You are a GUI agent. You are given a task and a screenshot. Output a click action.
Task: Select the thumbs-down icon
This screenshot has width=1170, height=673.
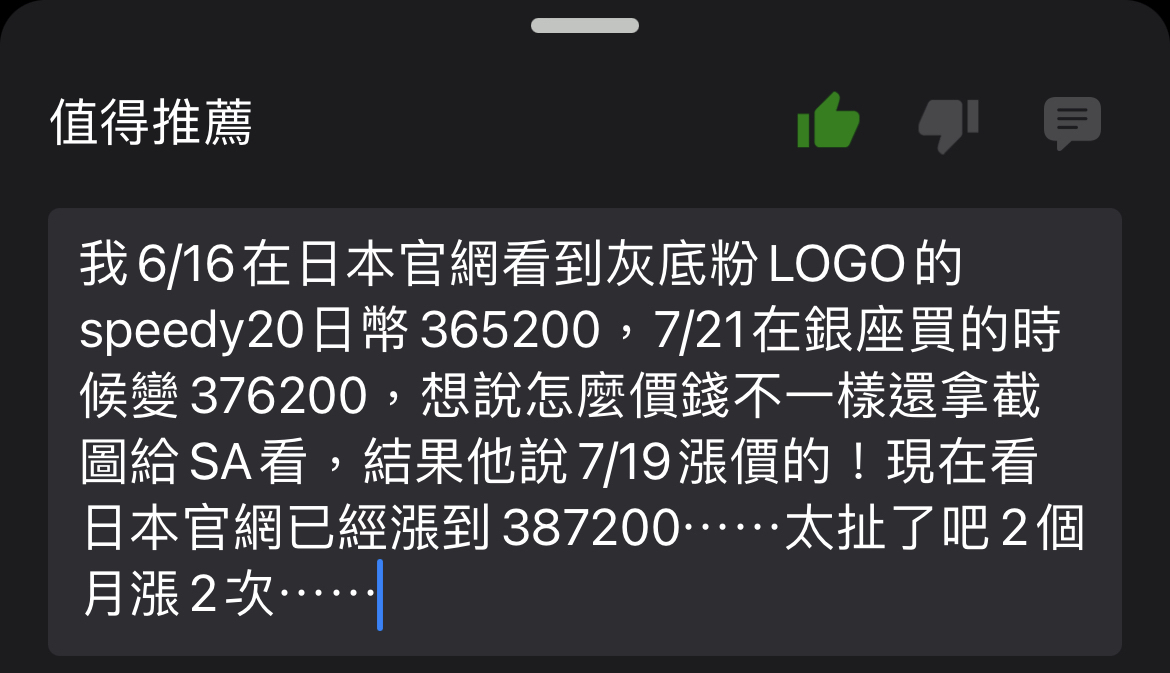tap(948, 125)
